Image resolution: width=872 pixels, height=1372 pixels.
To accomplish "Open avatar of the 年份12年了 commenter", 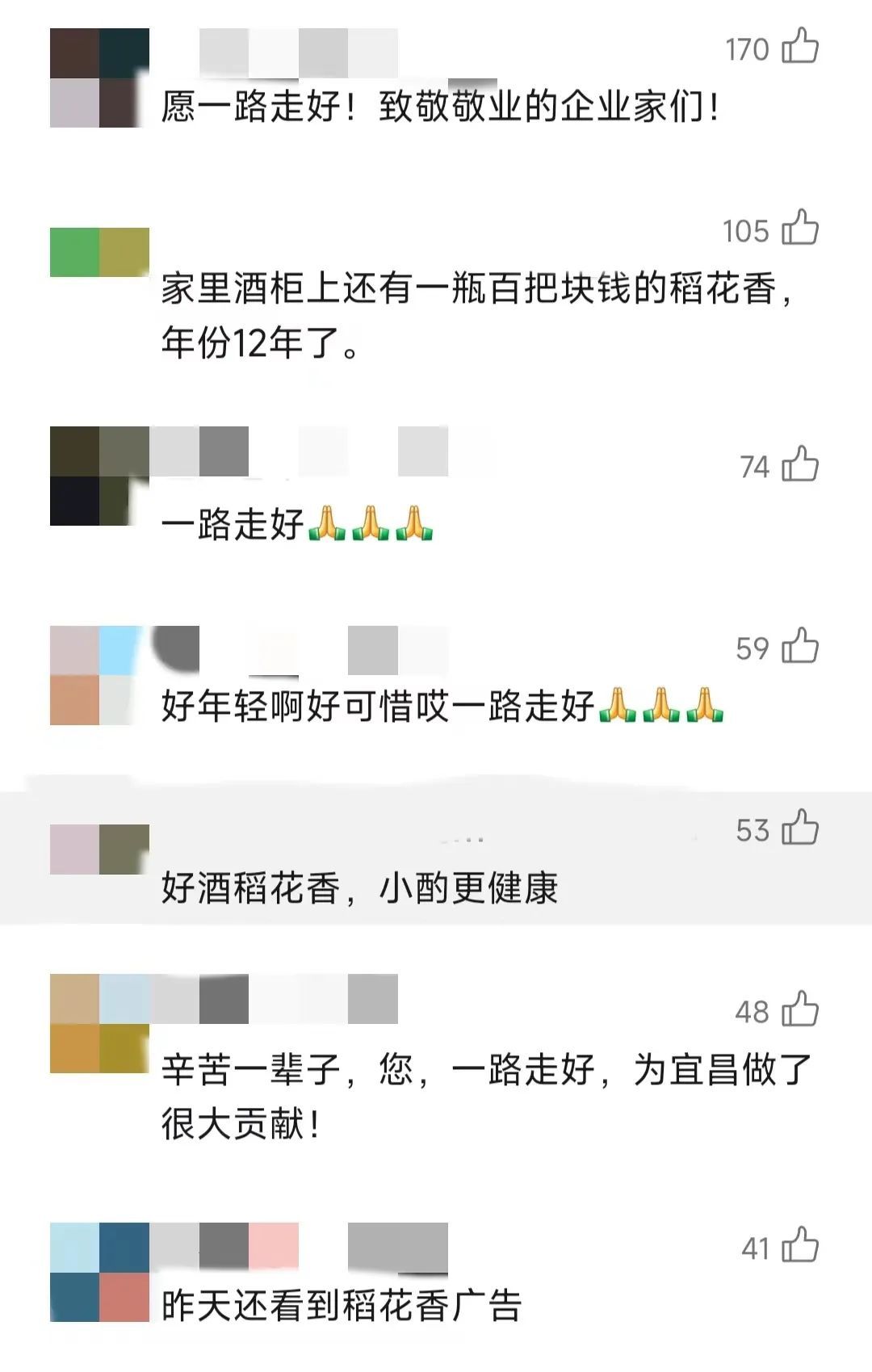I will (x=99, y=253).
